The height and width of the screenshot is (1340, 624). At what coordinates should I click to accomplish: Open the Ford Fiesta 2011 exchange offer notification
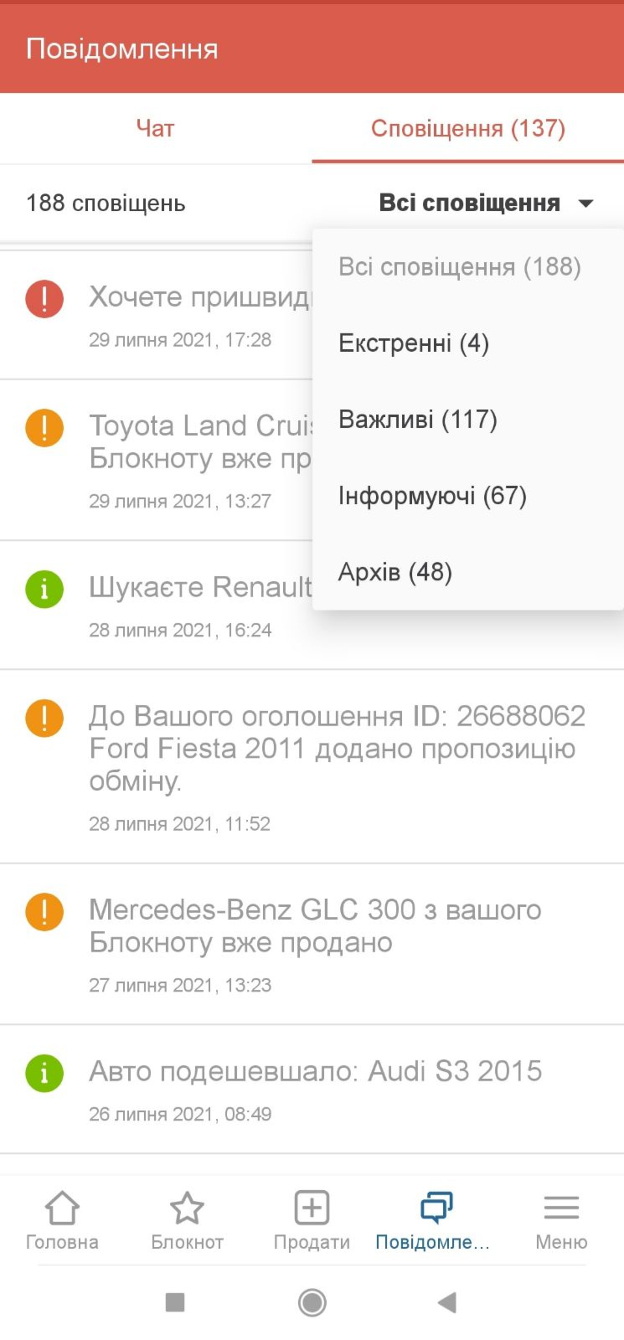coord(312,766)
